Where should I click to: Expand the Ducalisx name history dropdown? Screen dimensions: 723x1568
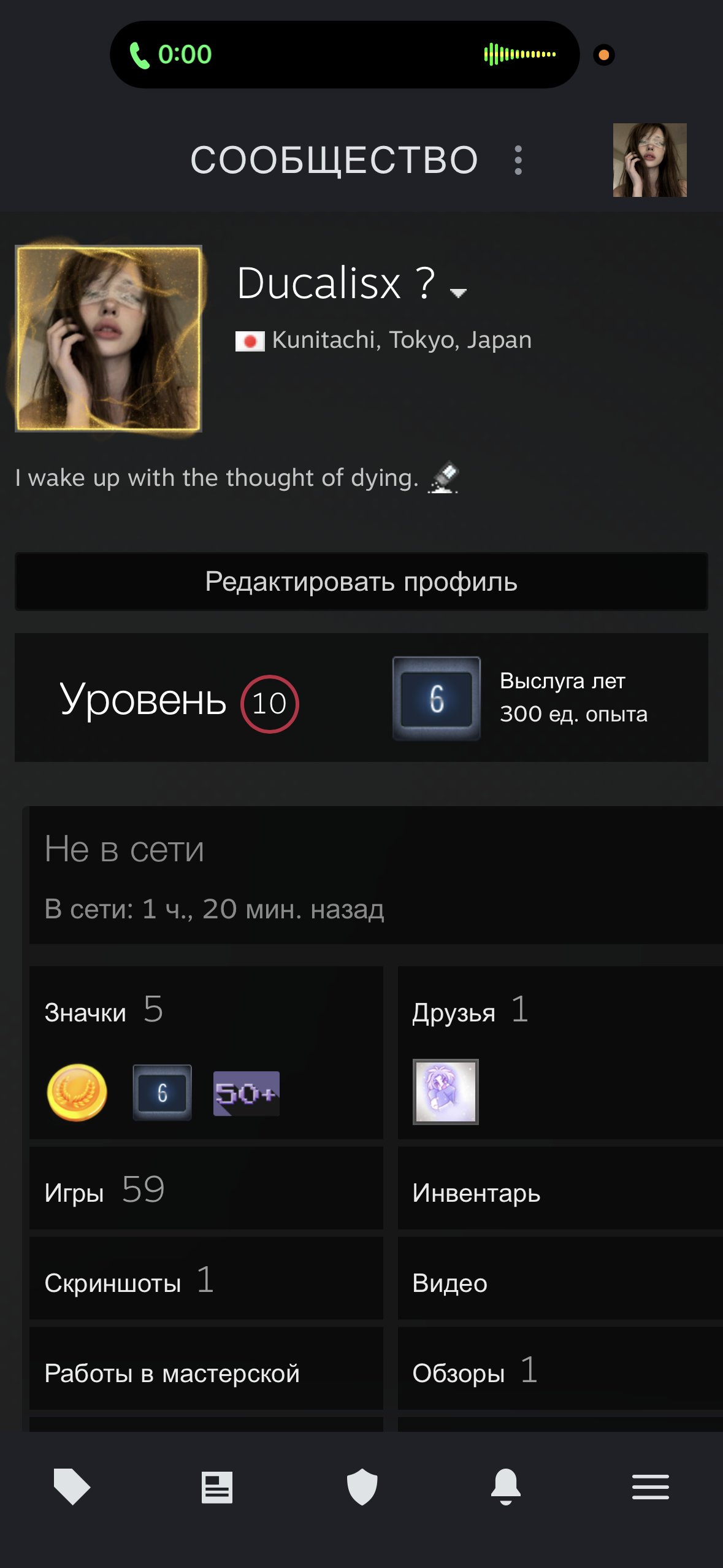pos(458,293)
